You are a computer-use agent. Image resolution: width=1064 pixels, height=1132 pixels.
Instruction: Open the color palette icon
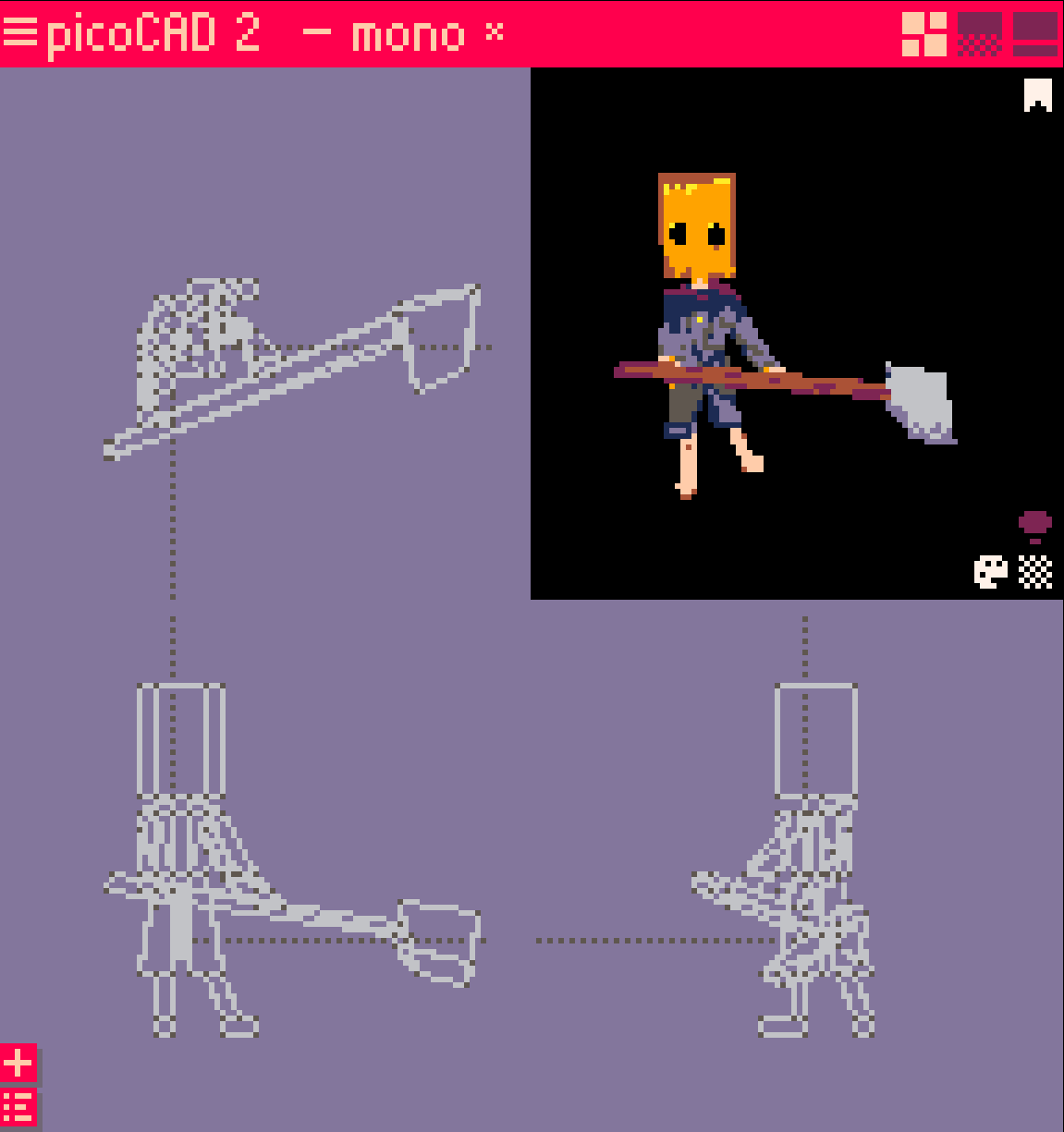point(990,571)
